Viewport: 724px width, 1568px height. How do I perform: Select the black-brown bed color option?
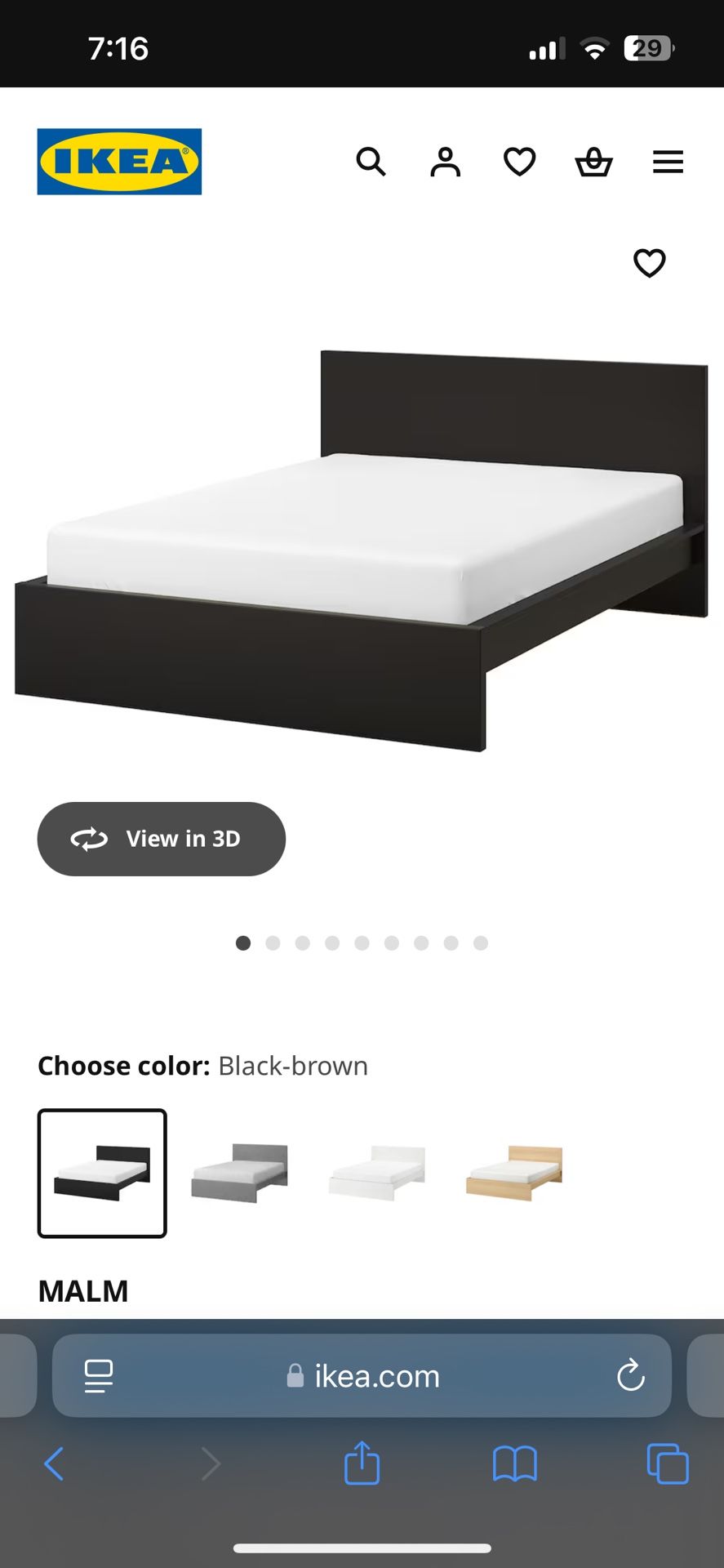[x=102, y=1174]
